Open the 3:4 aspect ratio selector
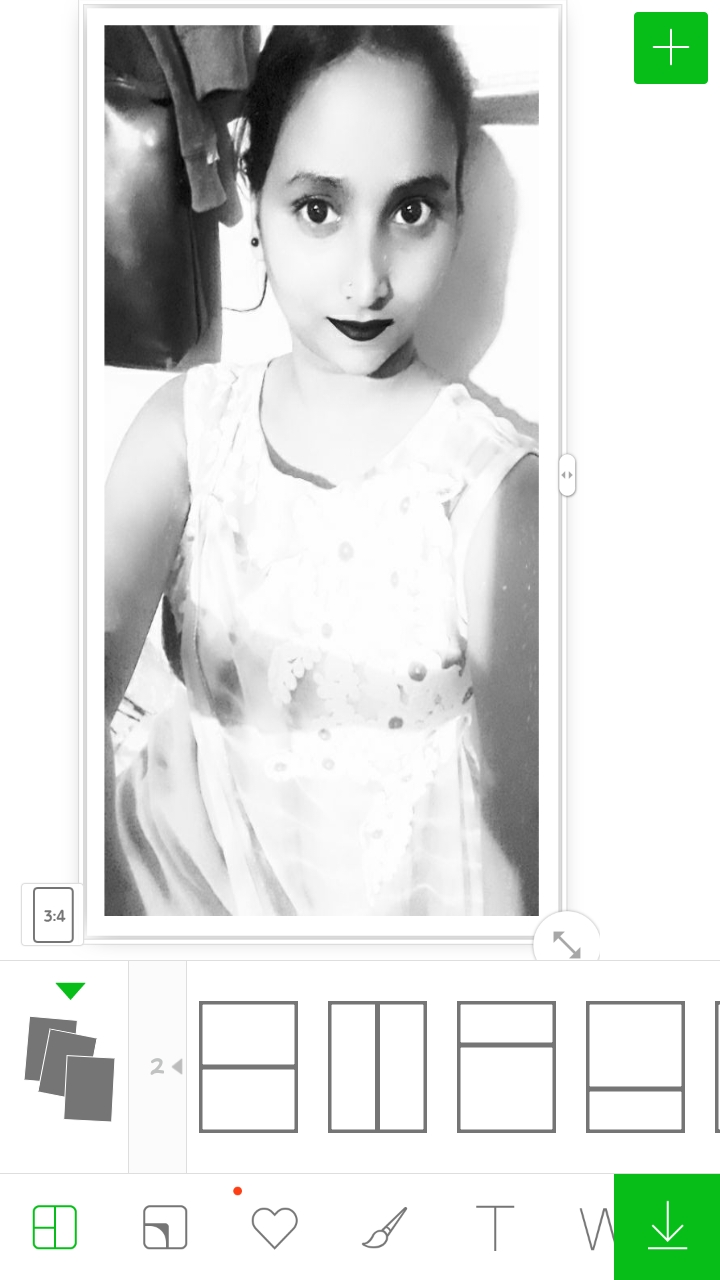Screen dimensions: 720x1280 coord(53,915)
